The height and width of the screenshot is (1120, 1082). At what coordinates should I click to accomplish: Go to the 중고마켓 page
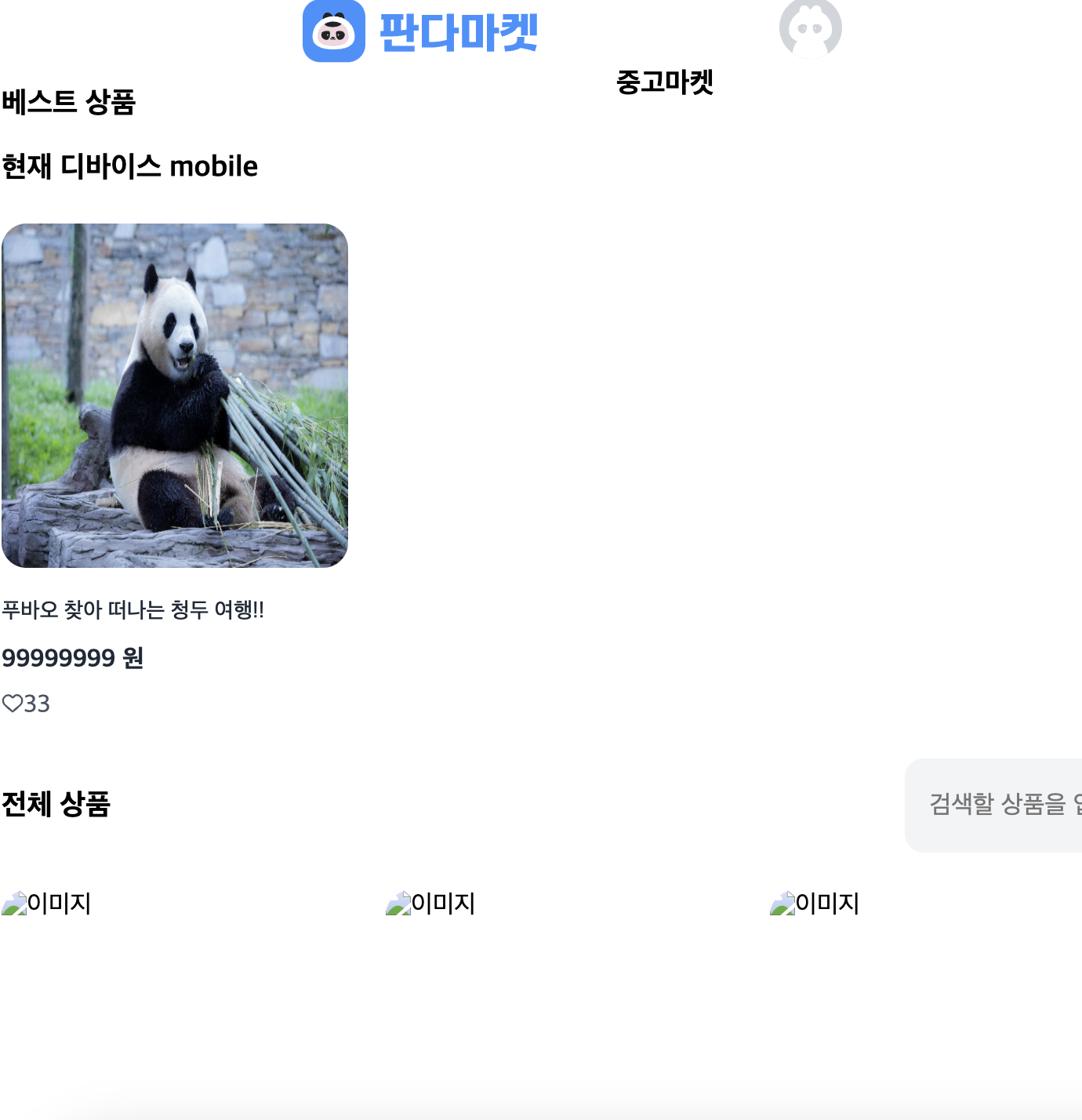pos(664,82)
